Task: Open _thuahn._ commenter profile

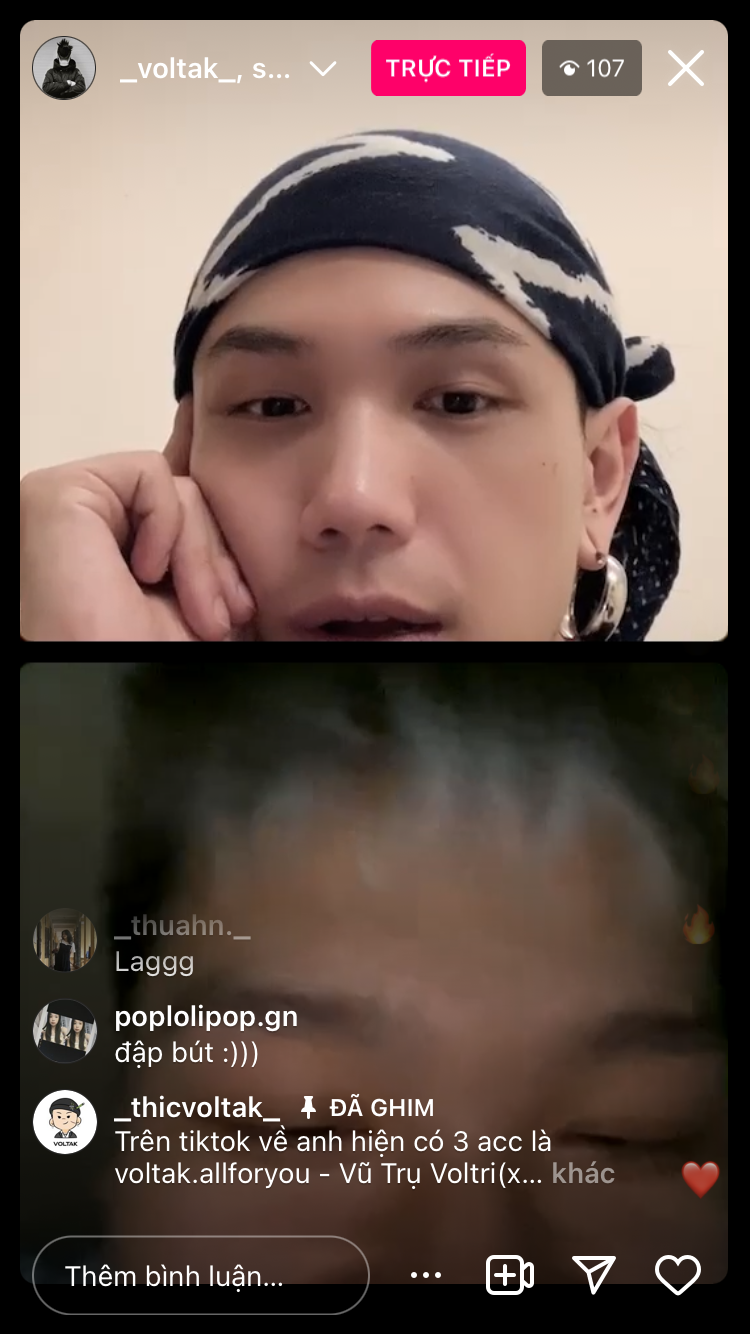Action: pyautogui.click(x=182, y=927)
